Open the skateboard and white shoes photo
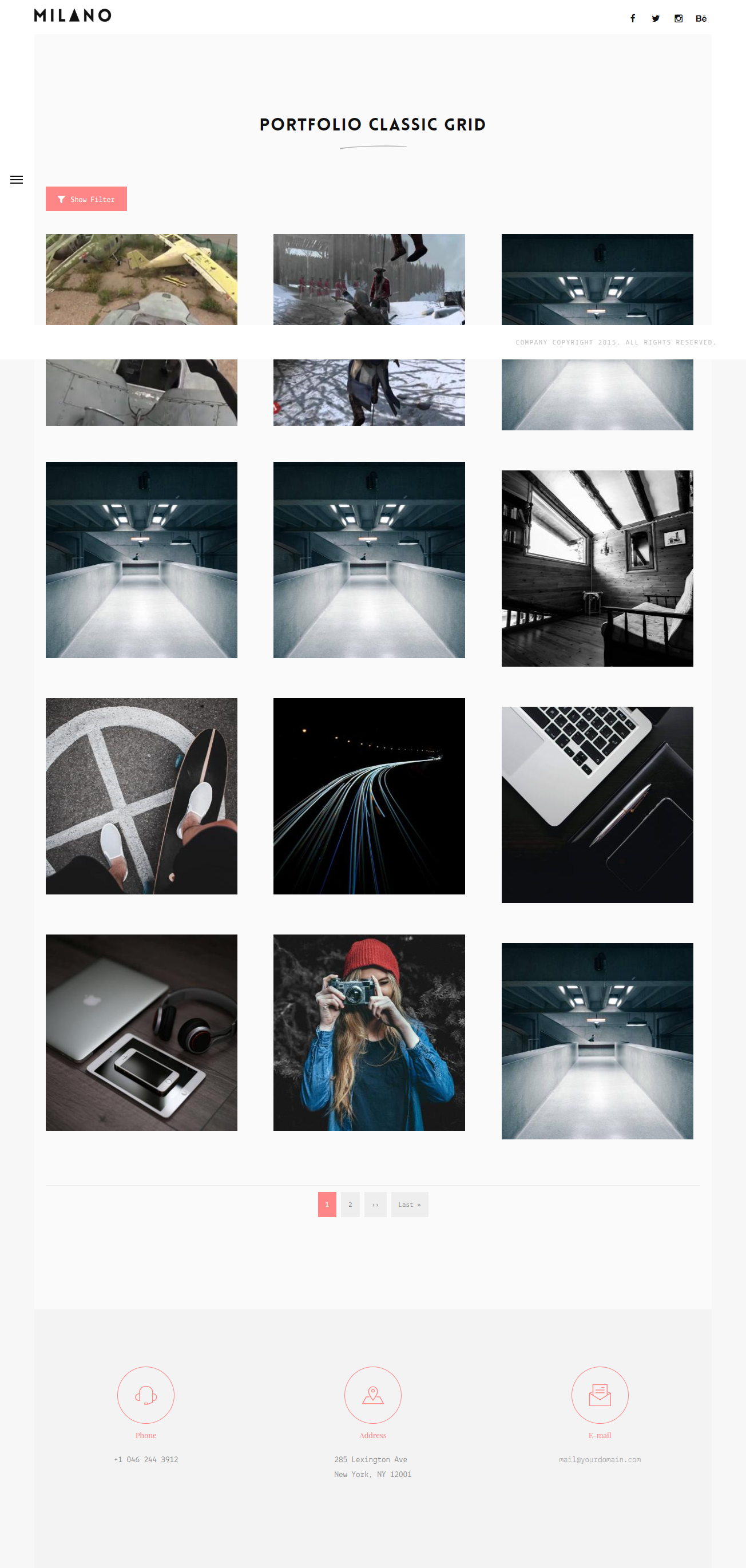 point(141,795)
